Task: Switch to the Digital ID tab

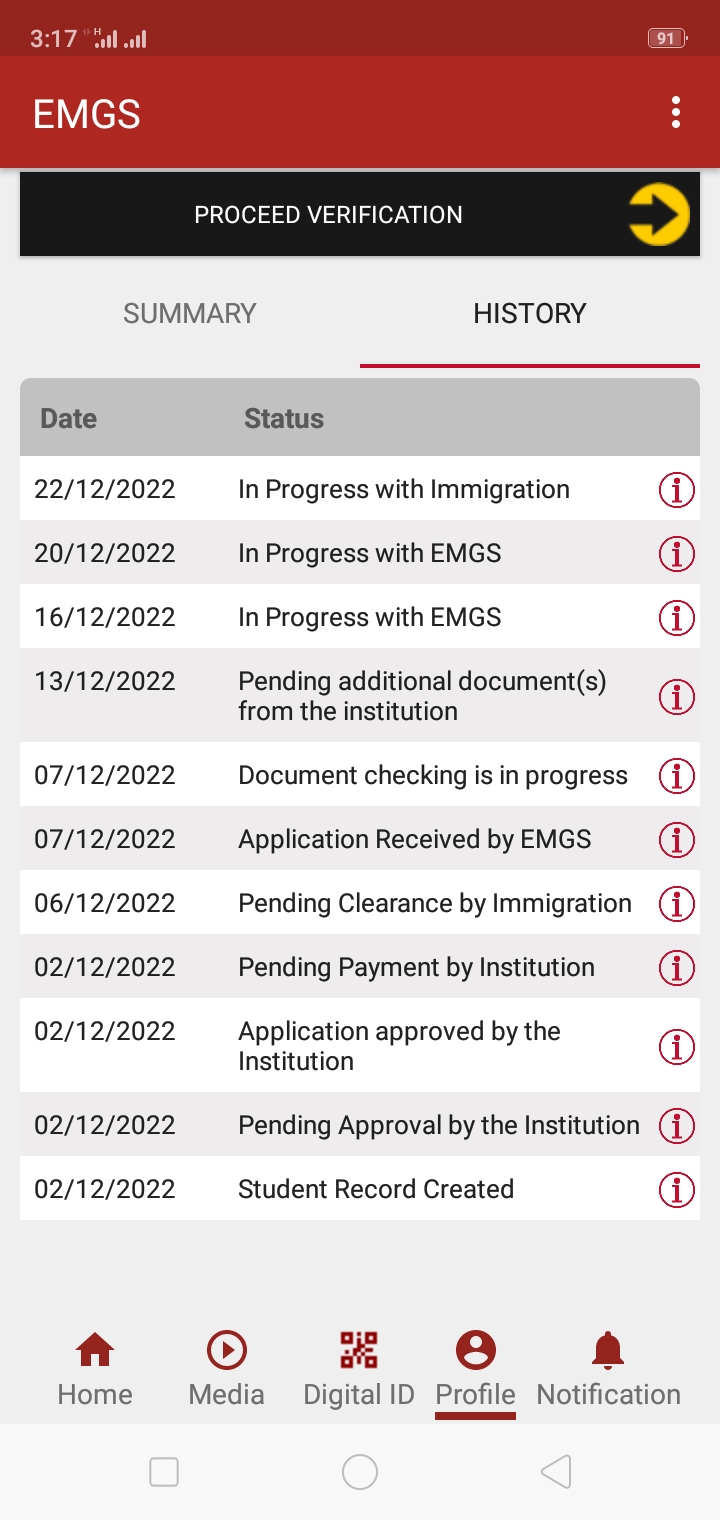Action: click(x=359, y=1370)
